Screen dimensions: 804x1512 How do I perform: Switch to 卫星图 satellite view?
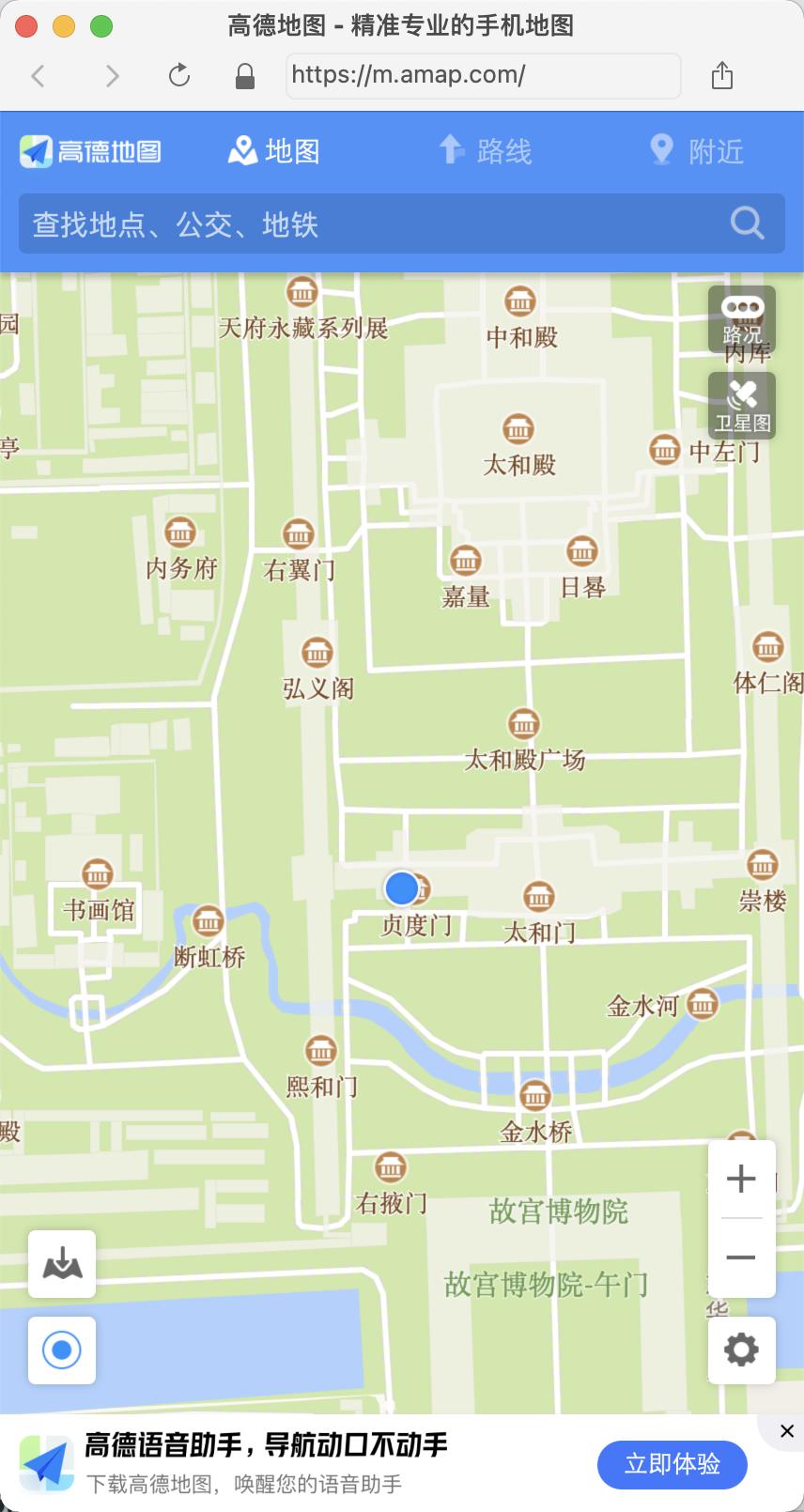(741, 404)
